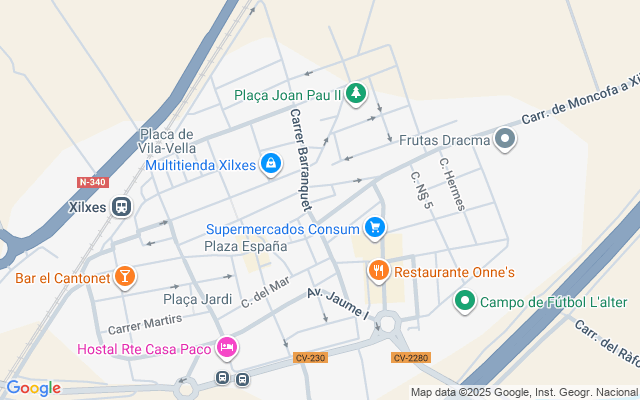Open the Restaurante Onne's marker
640x400 pixels.
(x=378, y=271)
